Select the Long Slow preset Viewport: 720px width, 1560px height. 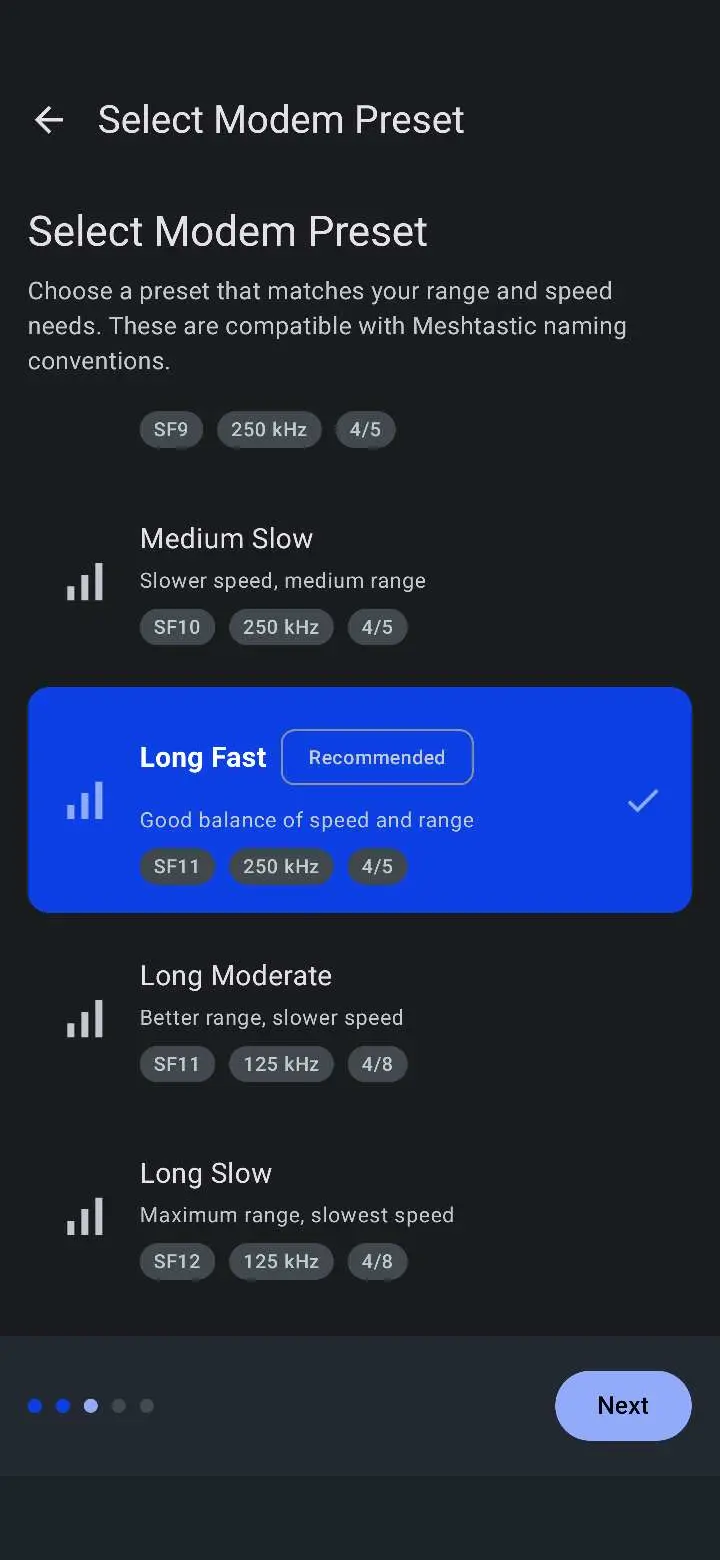[x=360, y=1216]
